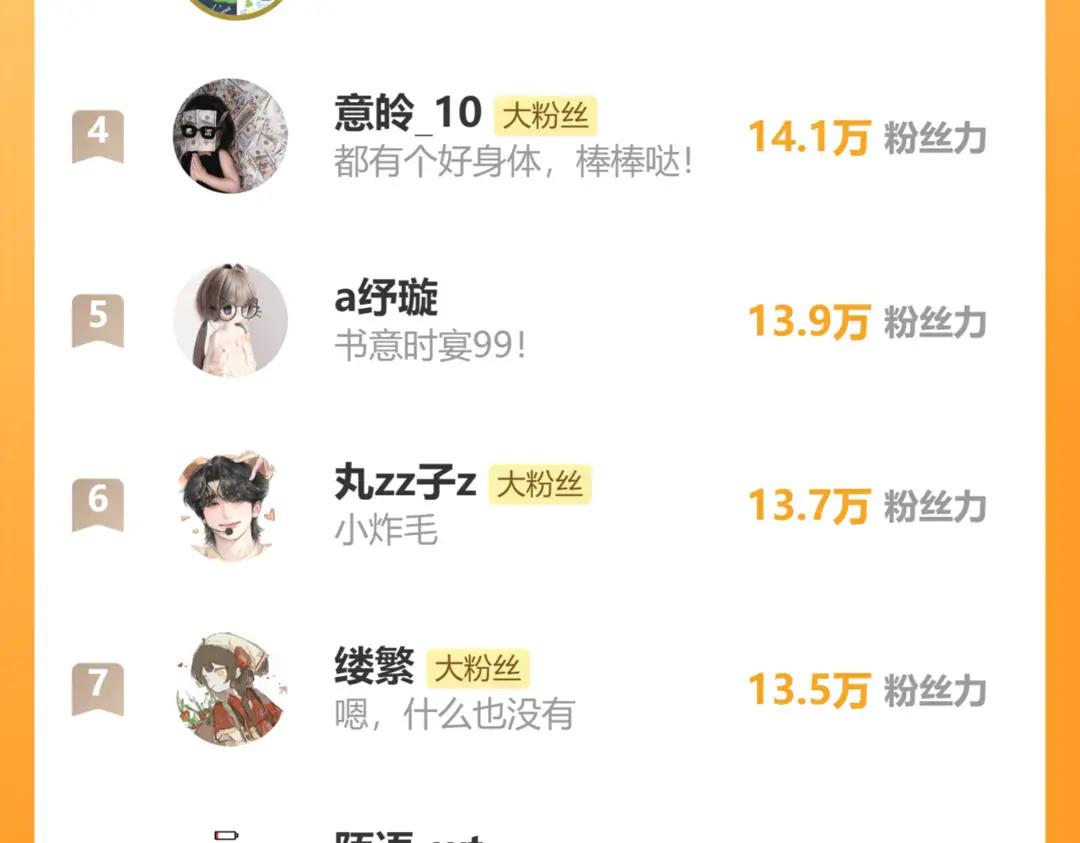This screenshot has height=843, width=1080.
Task: Open the fan row for a纾璇
Action: 540,321
